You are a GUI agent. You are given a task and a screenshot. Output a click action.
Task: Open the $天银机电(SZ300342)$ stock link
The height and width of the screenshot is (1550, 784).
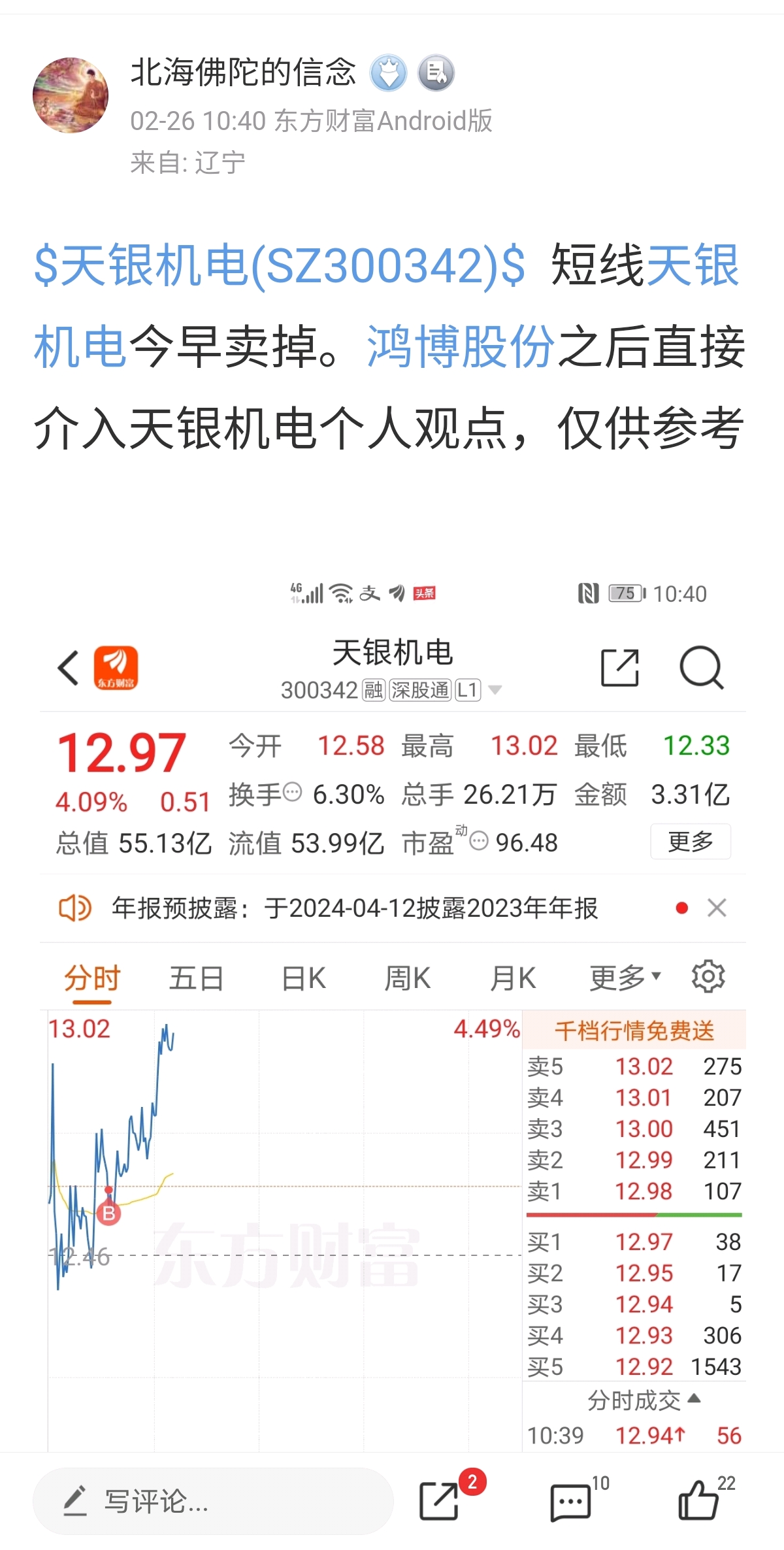[x=280, y=265]
